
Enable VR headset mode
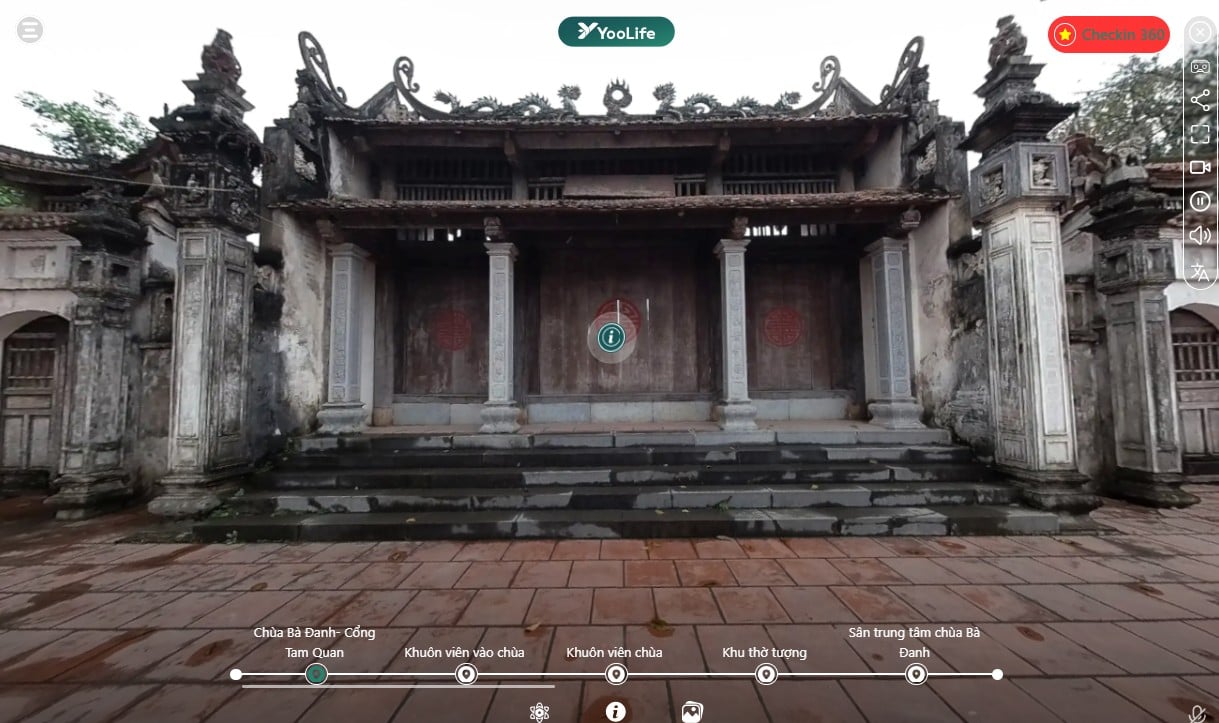[x=1200, y=66]
